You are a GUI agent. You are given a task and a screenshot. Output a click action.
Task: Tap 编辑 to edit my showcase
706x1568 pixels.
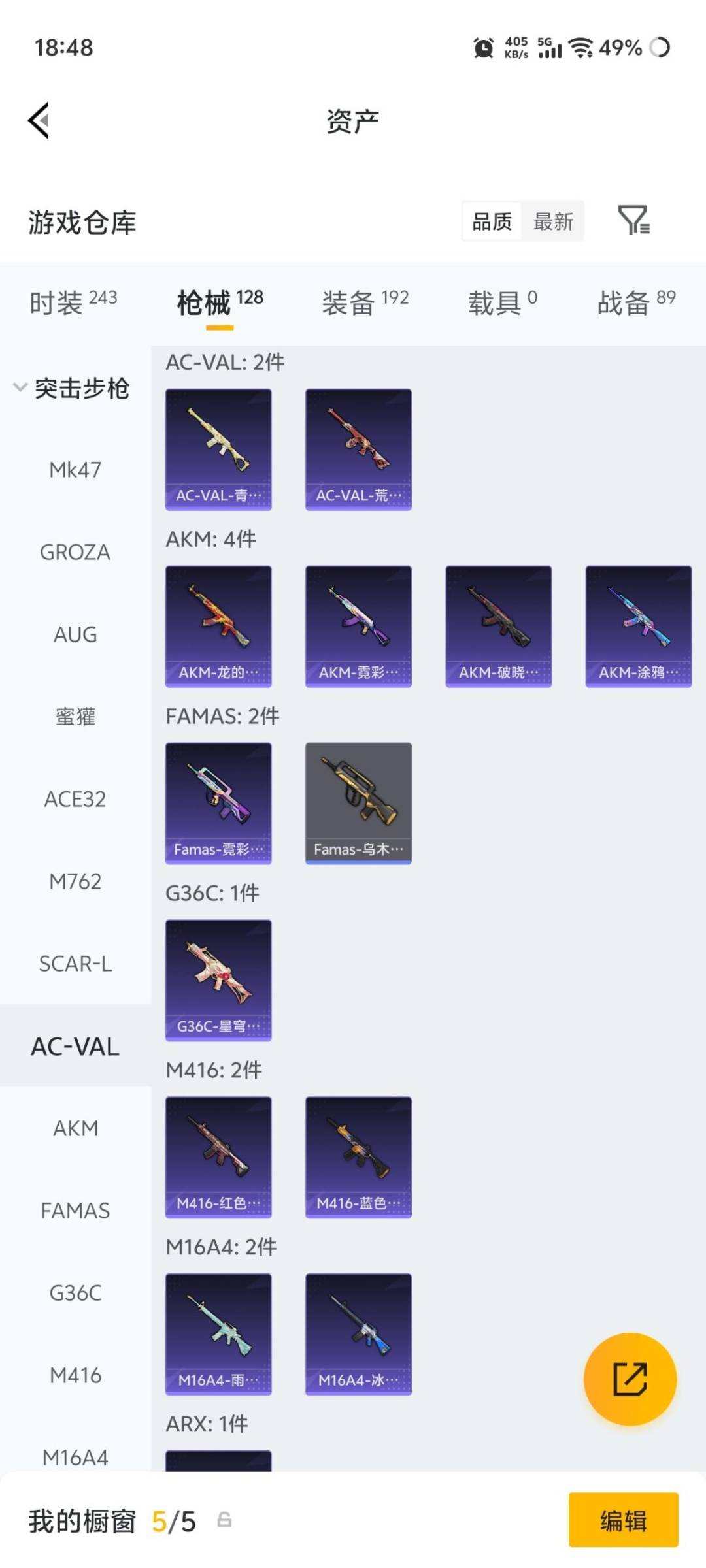coord(623,1520)
